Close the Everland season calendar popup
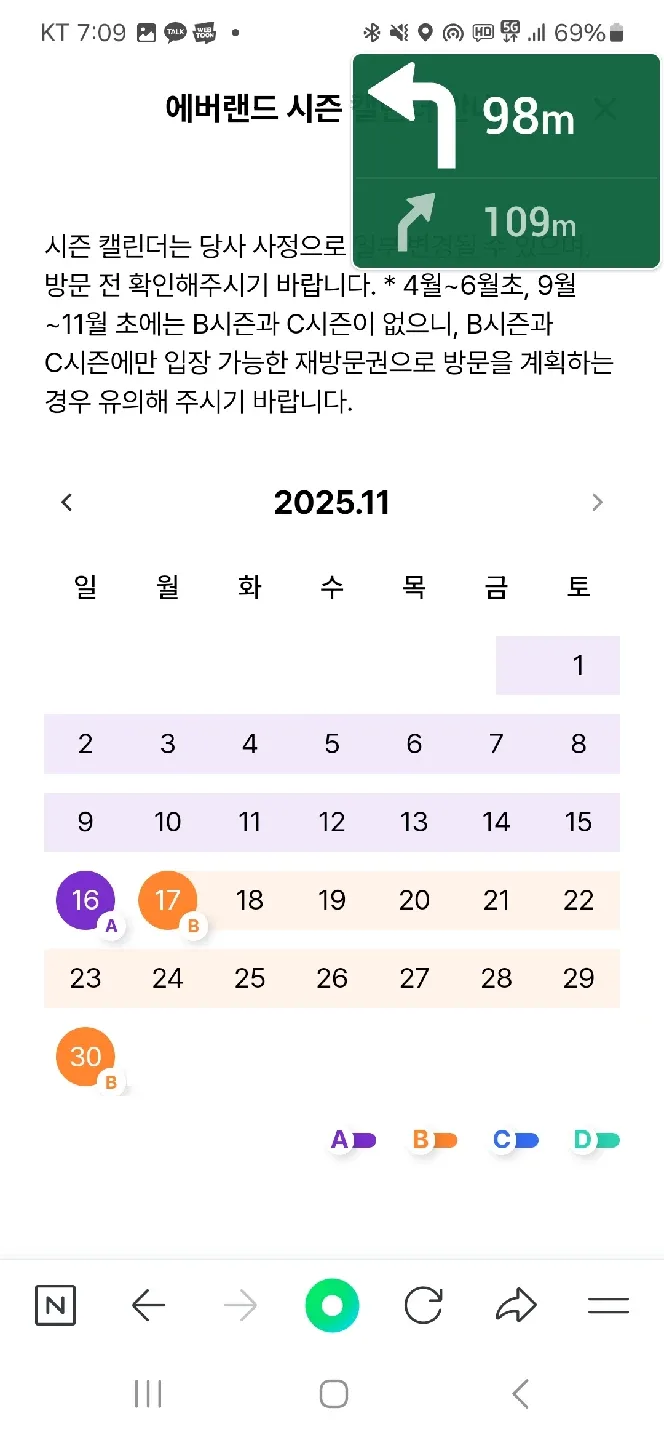Screen dimensions: 664x1440 coord(605,108)
